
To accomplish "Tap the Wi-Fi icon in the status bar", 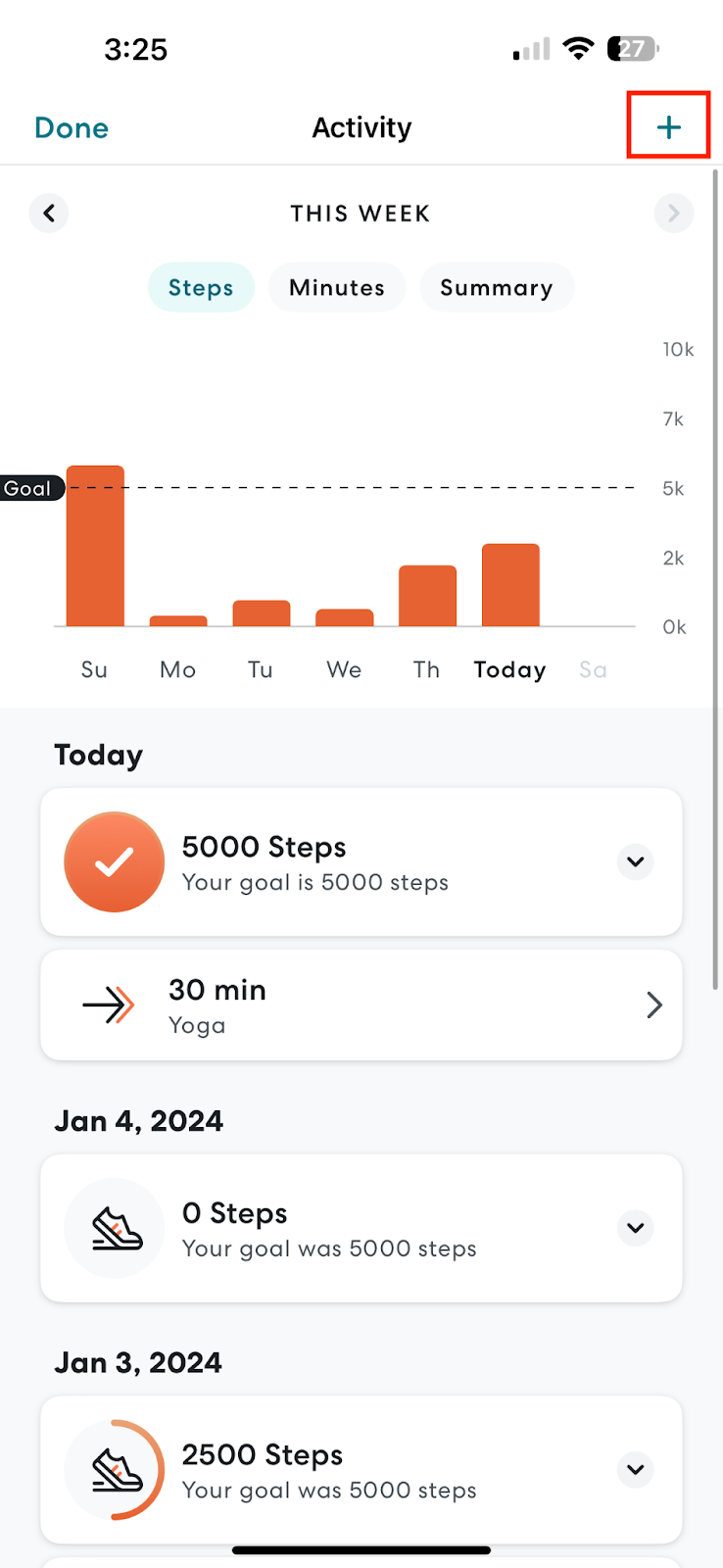I will 578,48.
